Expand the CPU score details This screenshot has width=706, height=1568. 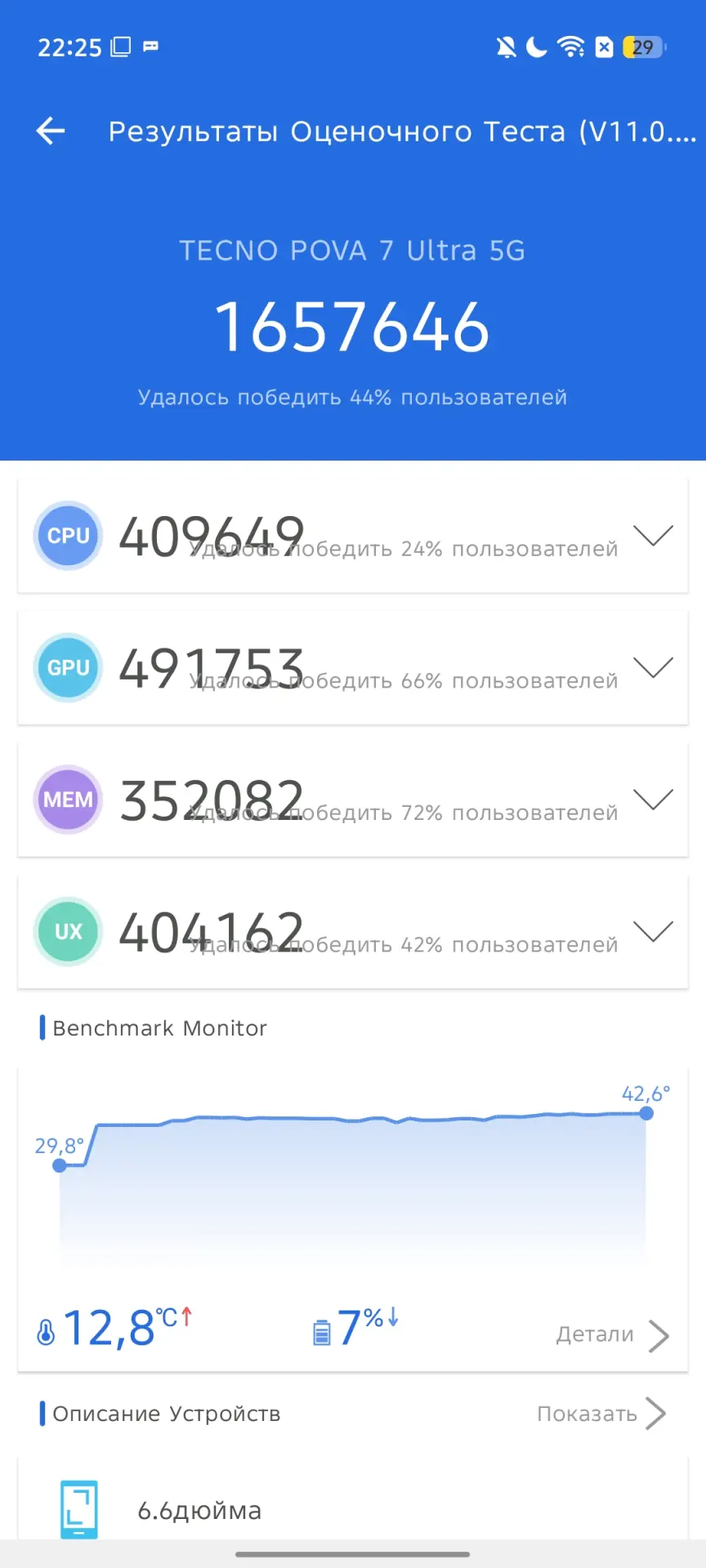(x=653, y=536)
